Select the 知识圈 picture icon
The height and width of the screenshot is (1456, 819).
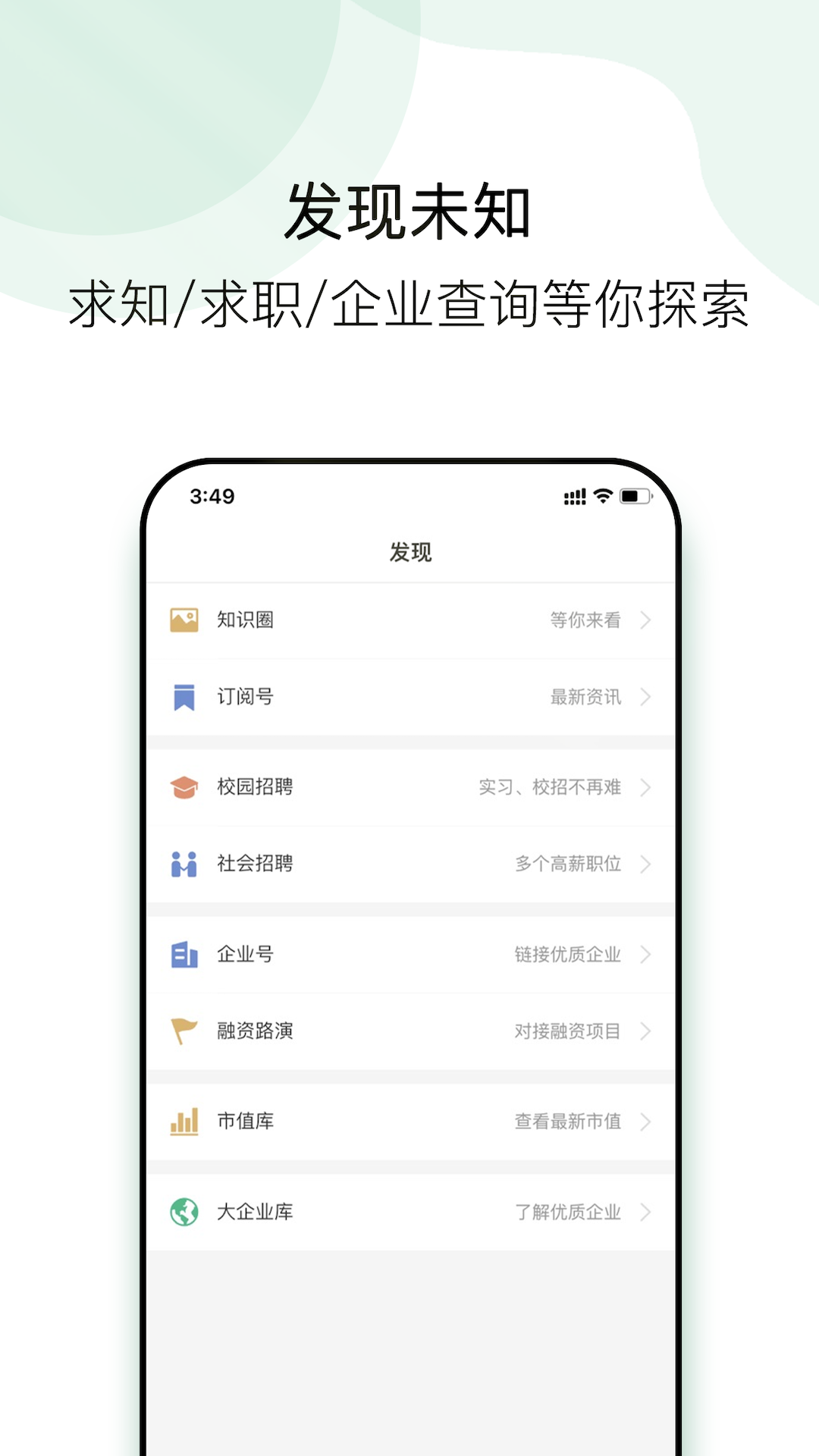click(x=182, y=620)
